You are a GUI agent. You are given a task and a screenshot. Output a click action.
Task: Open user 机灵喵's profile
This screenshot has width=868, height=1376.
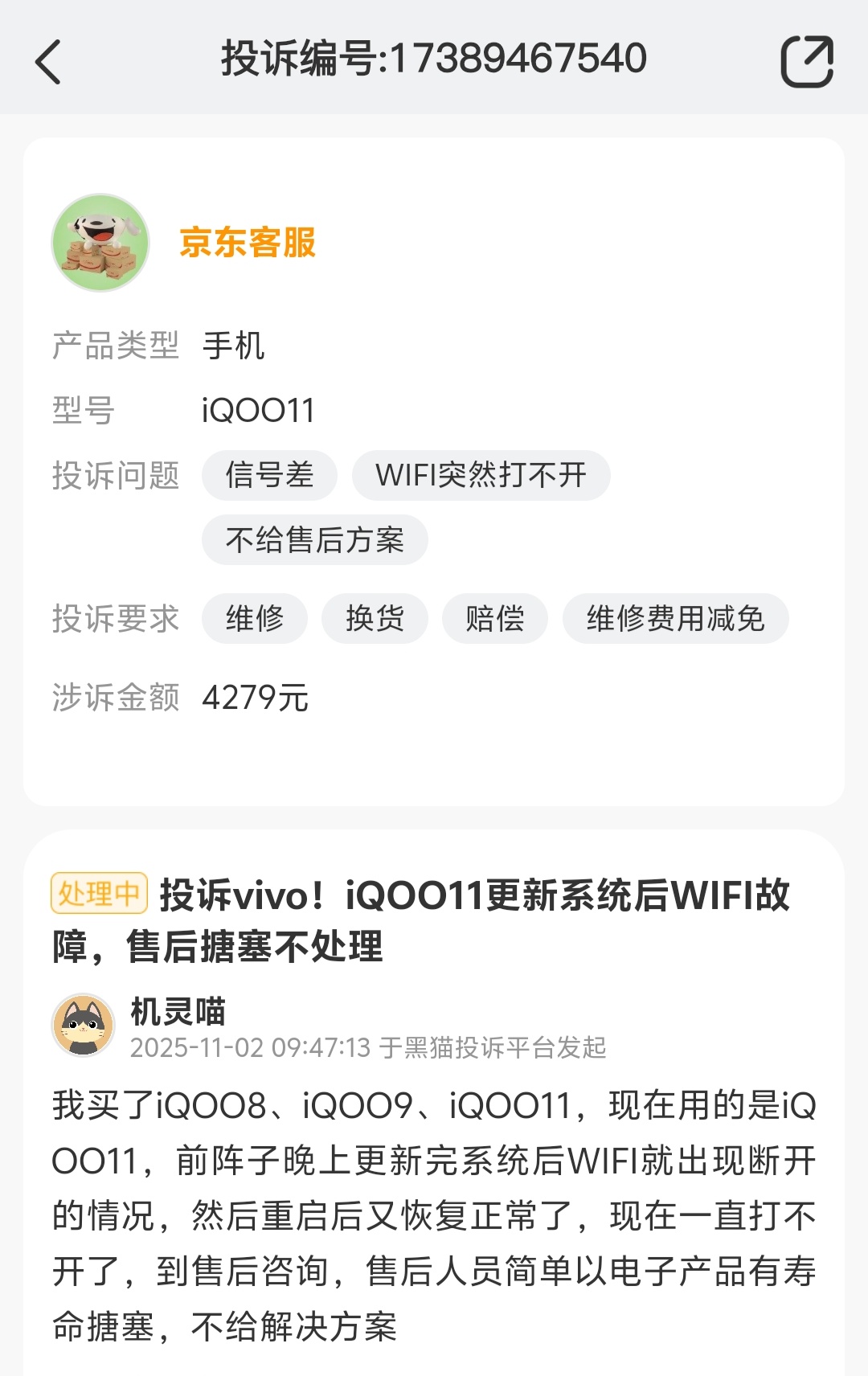tap(178, 1011)
